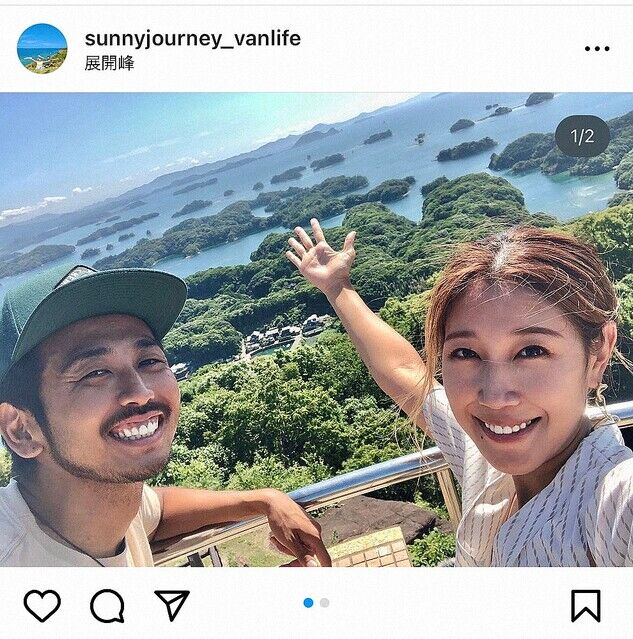Tap the post photo

[x=316, y=330]
